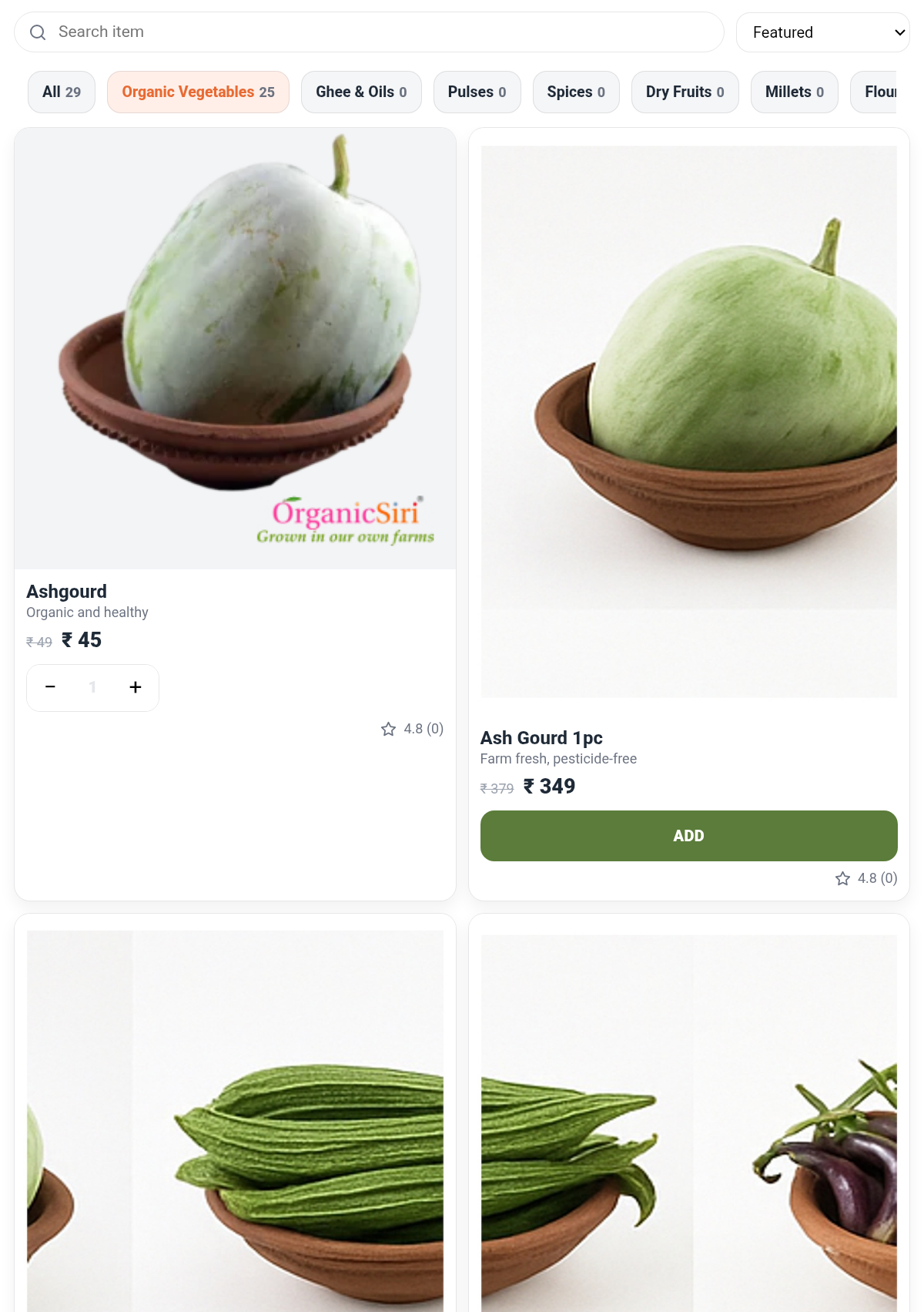
Task: Select the Spices category filter
Action: point(576,92)
